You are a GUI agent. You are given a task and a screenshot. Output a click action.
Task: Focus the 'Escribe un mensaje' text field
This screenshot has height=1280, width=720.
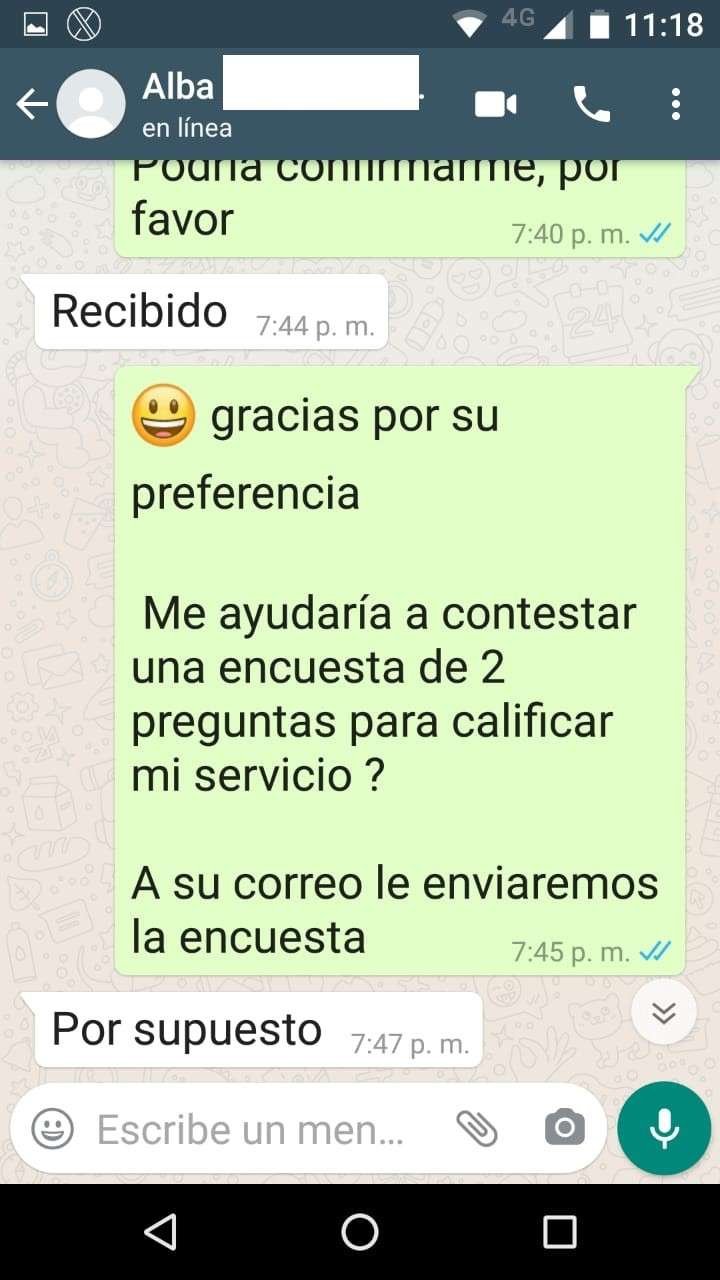250,1129
